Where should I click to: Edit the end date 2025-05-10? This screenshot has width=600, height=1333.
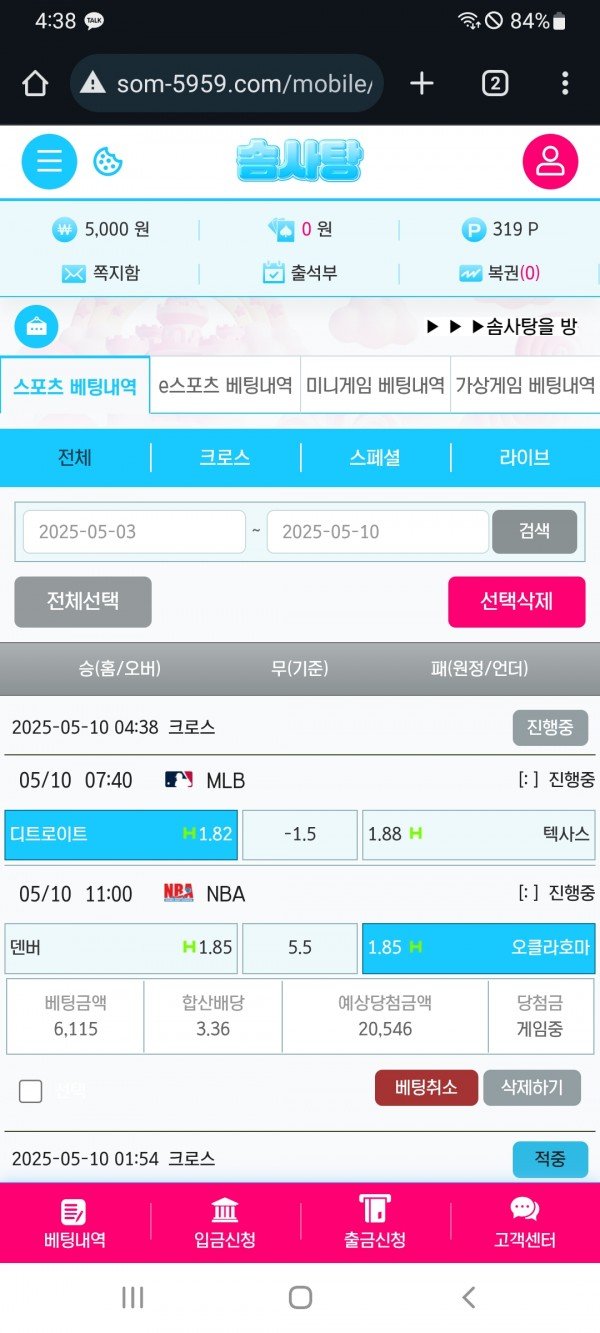point(378,532)
